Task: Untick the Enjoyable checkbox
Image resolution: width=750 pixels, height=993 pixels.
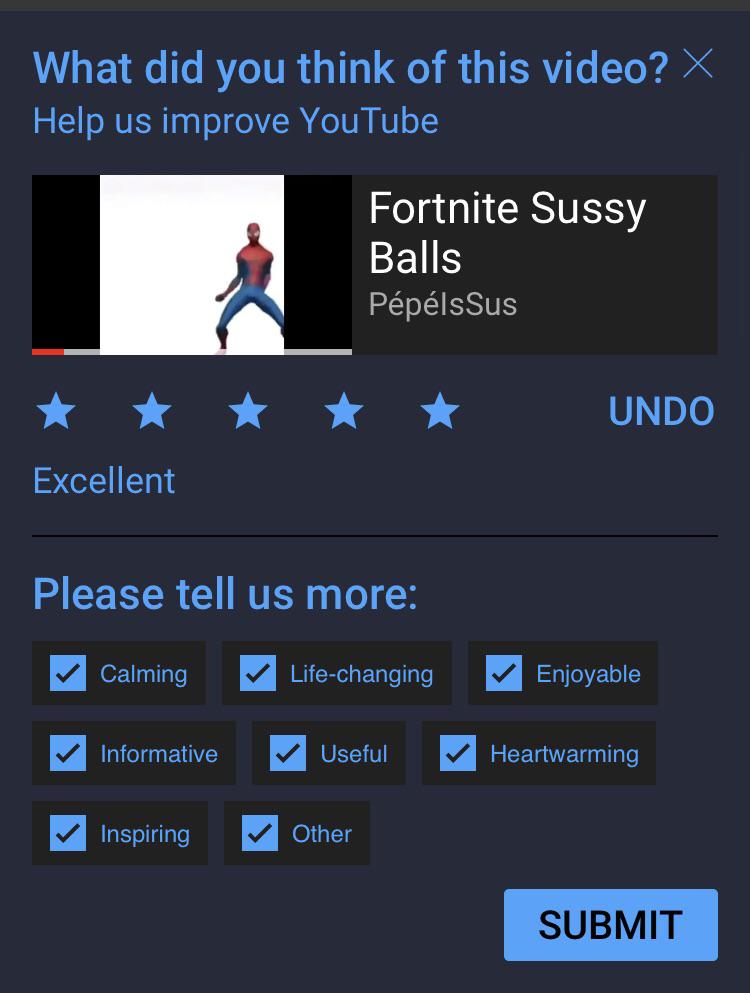Action: [x=504, y=674]
